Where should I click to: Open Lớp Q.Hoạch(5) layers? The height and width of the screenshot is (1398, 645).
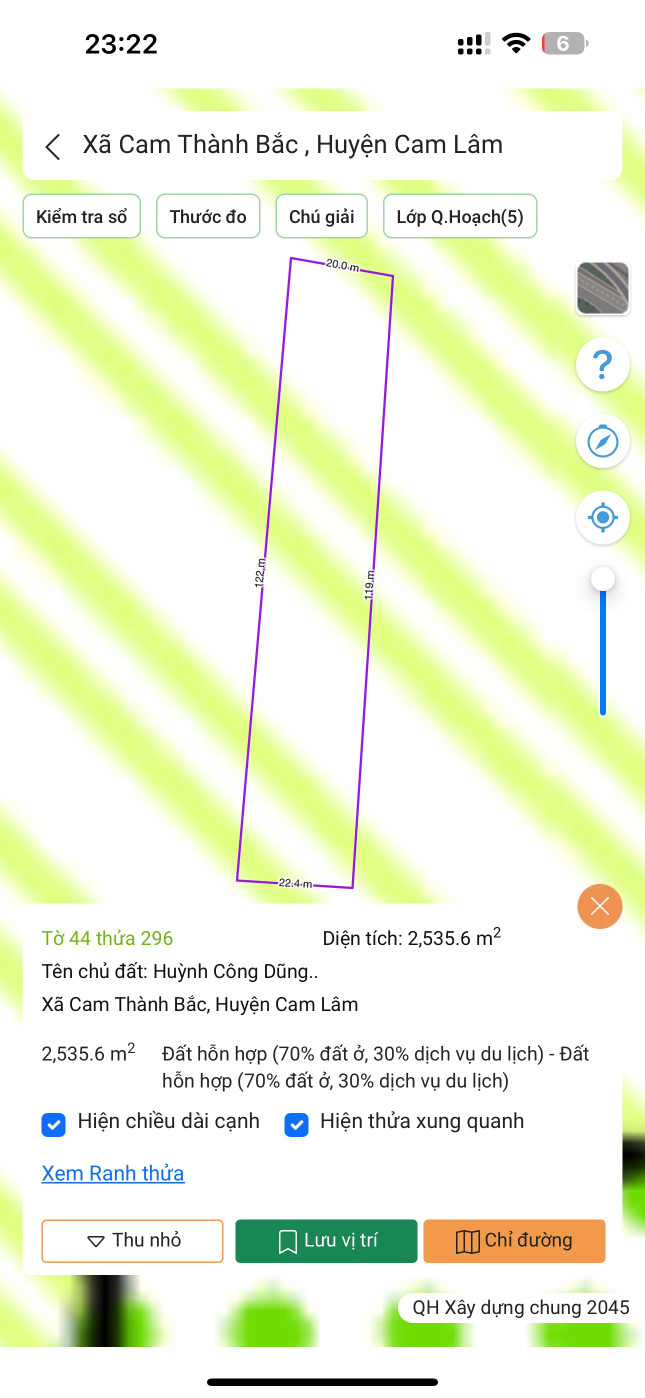pos(460,217)
